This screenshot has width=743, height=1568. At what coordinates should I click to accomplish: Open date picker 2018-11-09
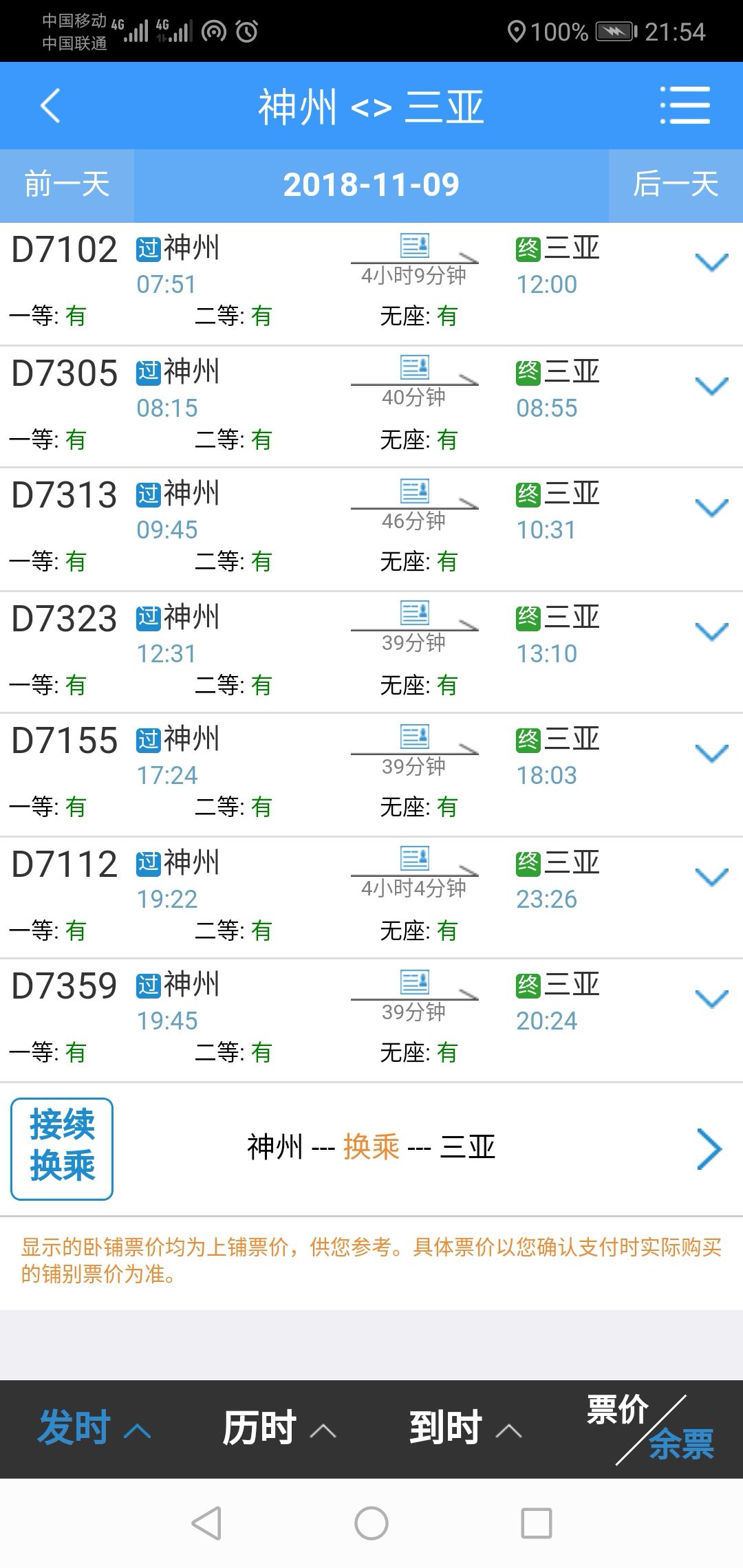371,185
